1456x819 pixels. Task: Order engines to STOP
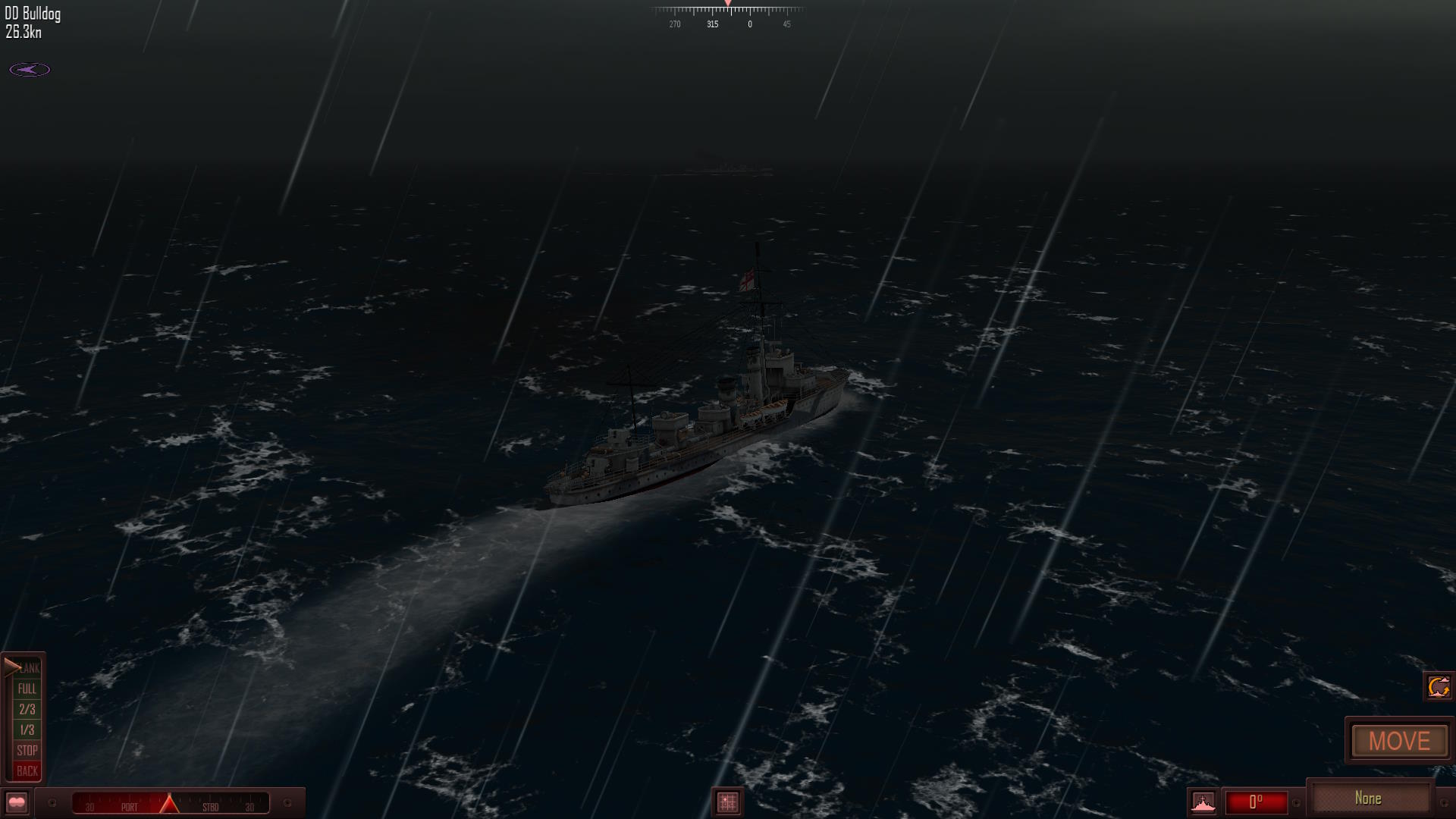[27, 750]
